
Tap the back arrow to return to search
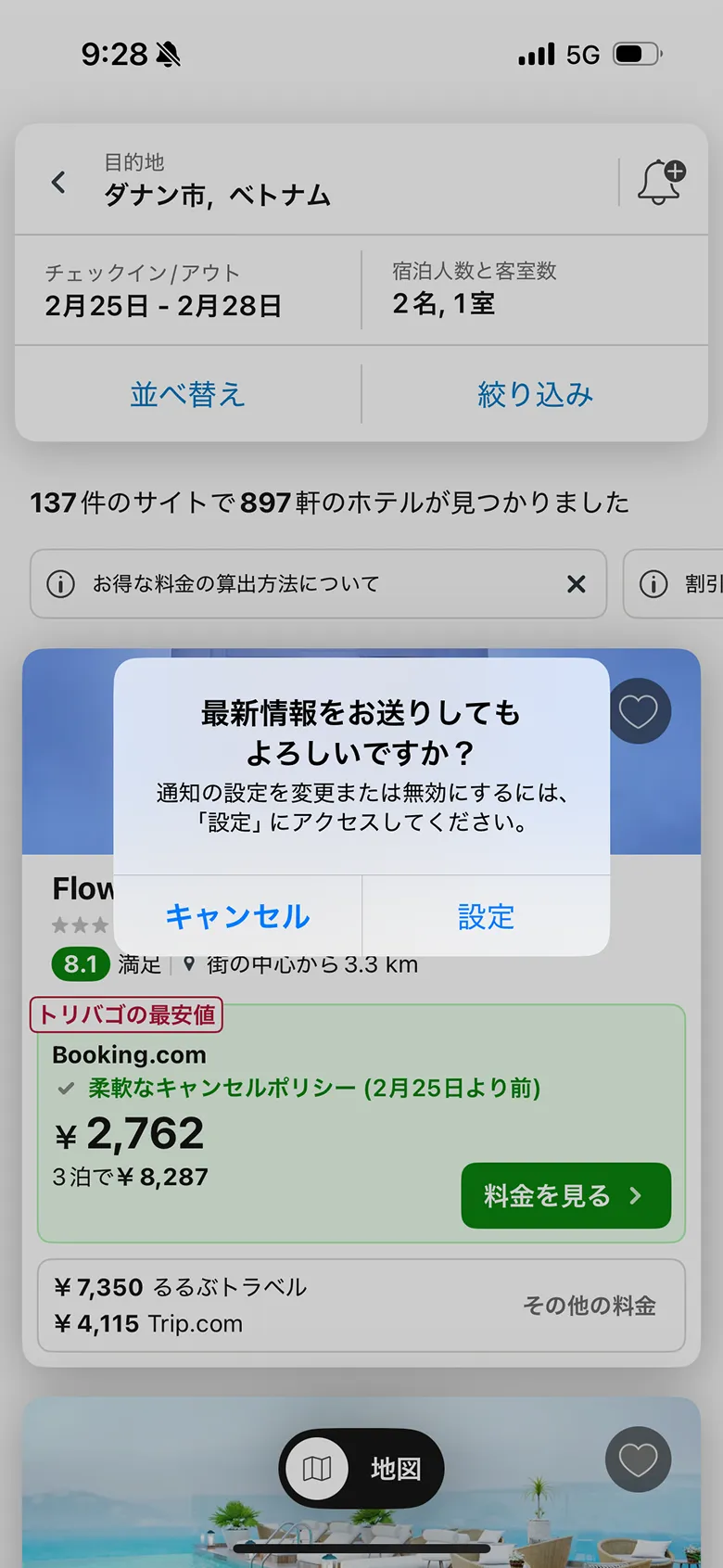pyautogui.click(x=57, y=182)
